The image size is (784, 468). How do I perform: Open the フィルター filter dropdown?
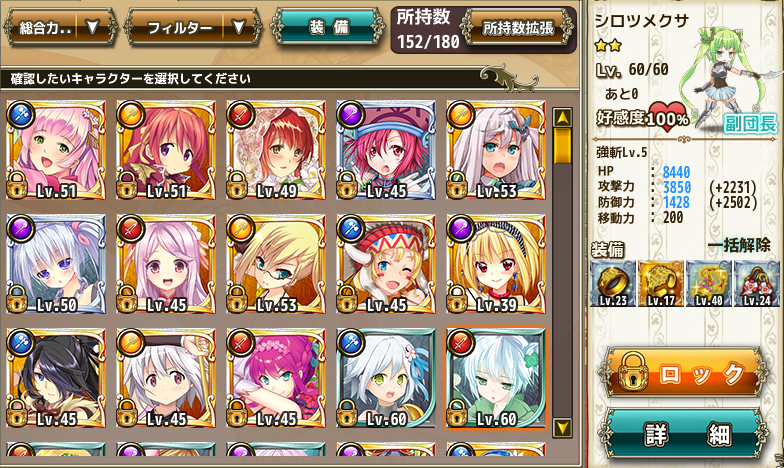193,28
